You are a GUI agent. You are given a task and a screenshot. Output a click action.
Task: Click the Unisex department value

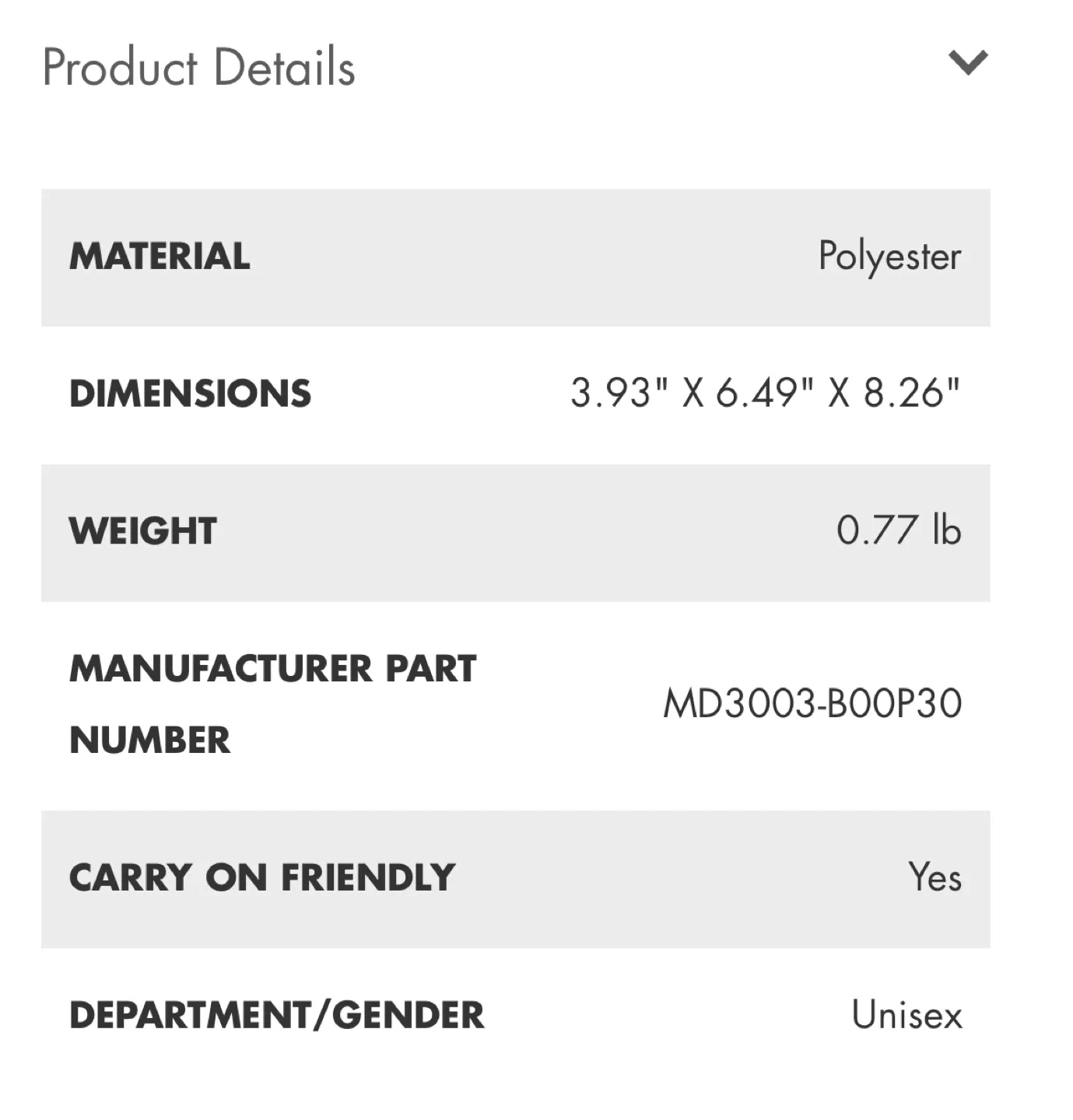pyautogui.click(x=907, y=1013)
